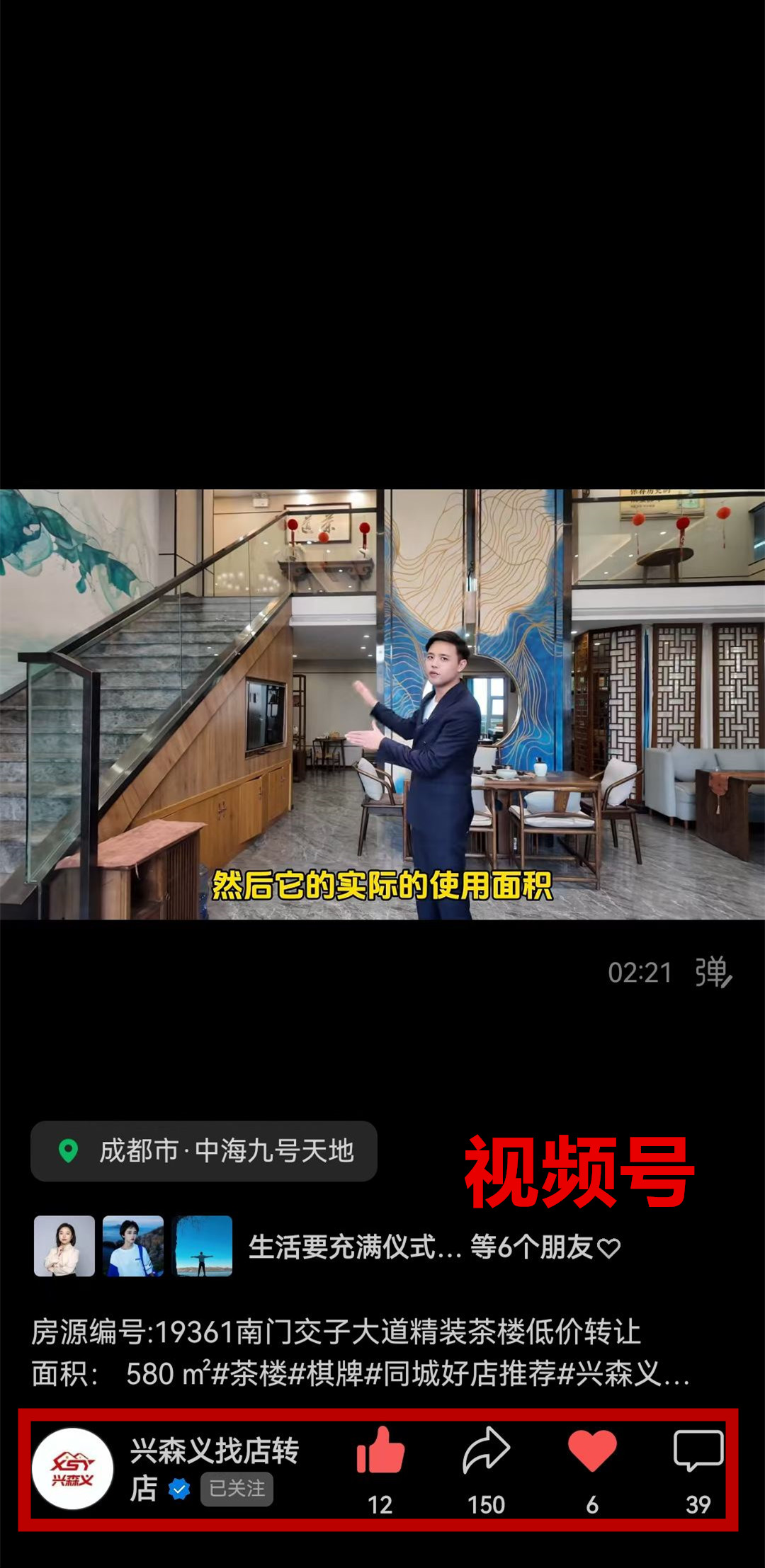Tap the thumbs-up icon with 12
The image size is (765, 1568).
(380, 1451)
